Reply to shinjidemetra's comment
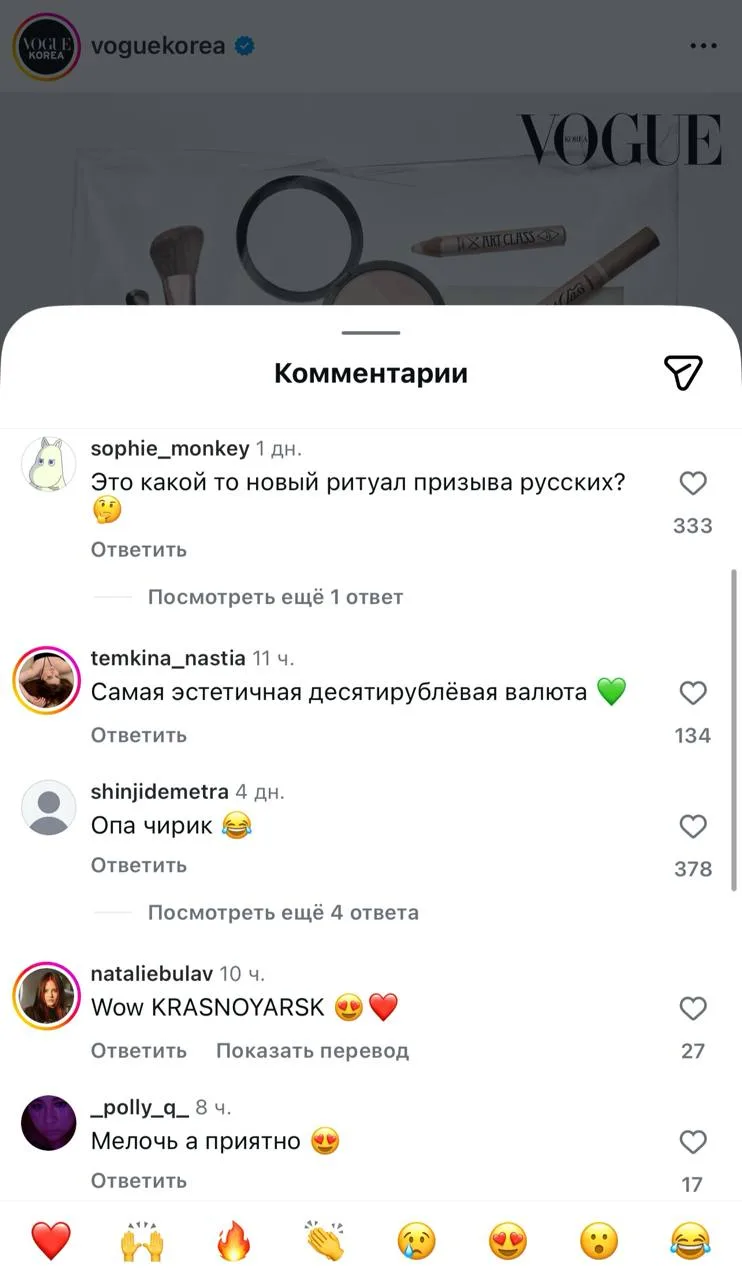This screenshot has height=1280, width=742. click(x=139, y=865)
